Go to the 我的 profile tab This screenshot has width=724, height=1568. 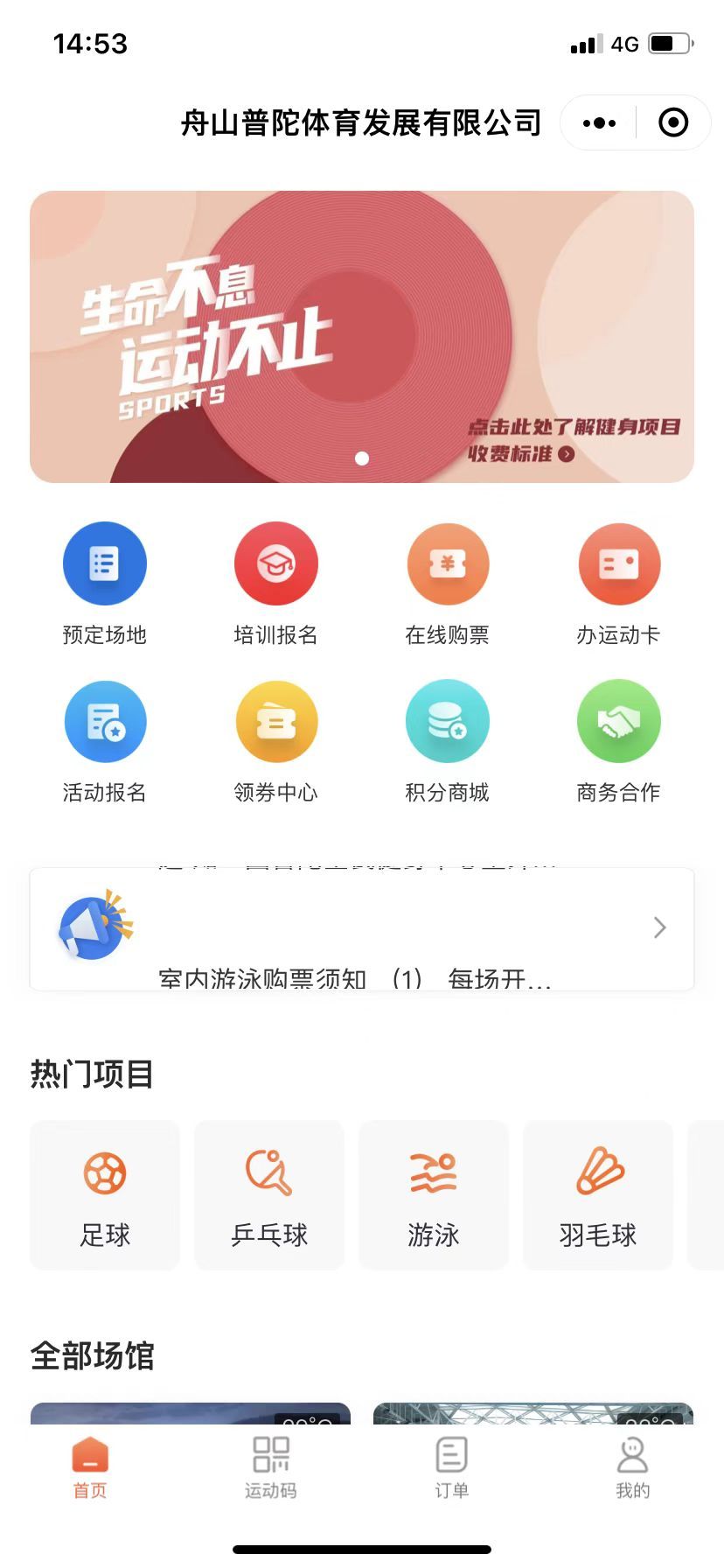coord(632,1466)
